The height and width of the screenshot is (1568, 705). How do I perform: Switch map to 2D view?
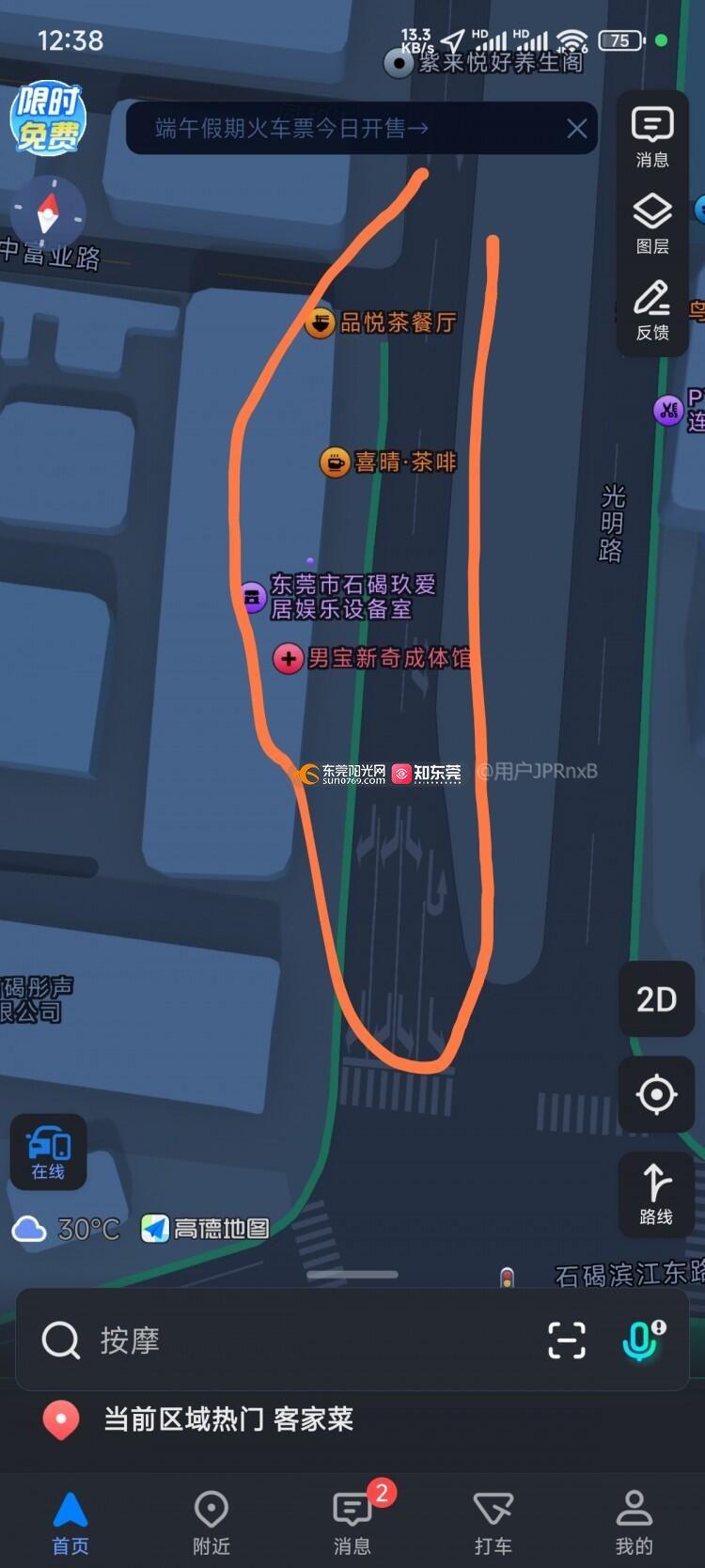pos(655,999)
